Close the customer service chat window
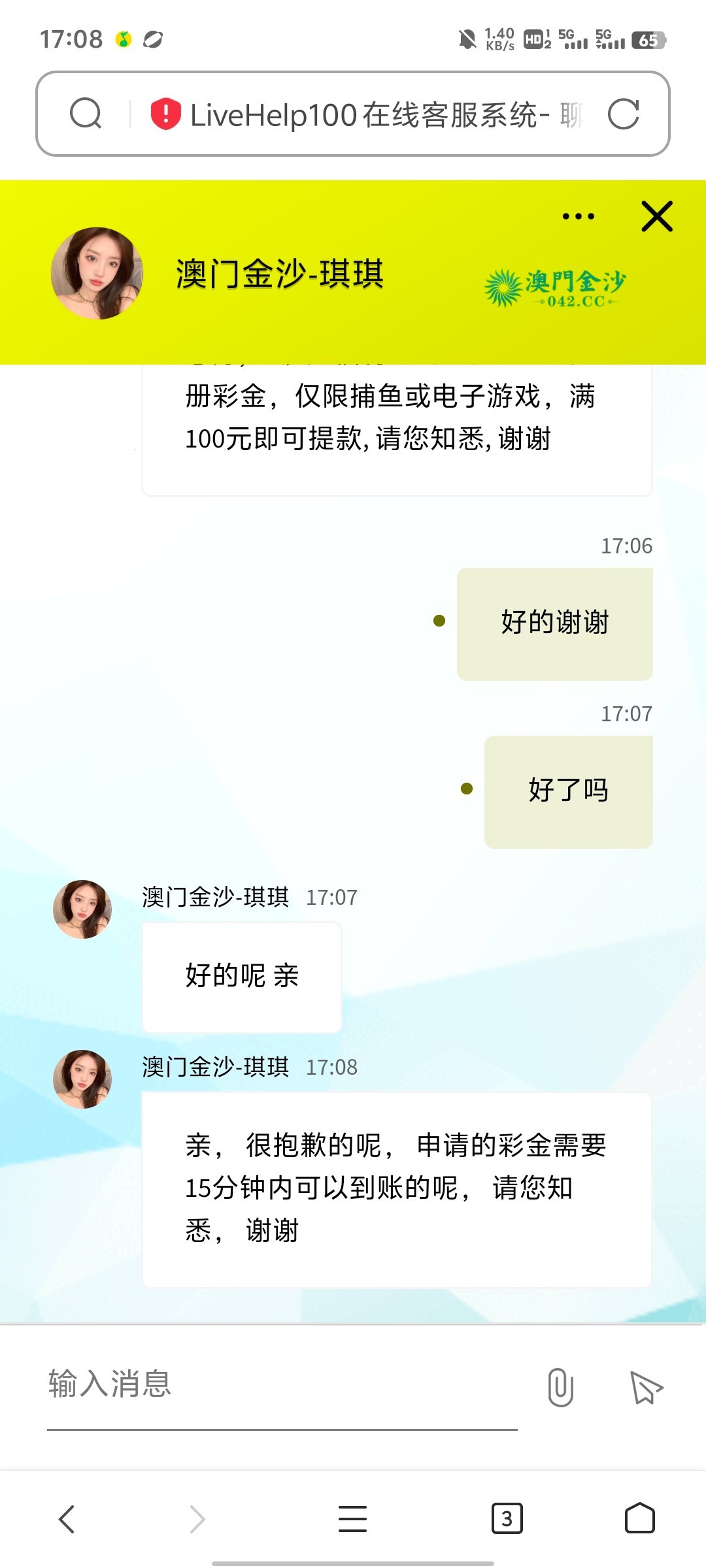This screenshot has width=706, height=1568. [x=656, y=217]
